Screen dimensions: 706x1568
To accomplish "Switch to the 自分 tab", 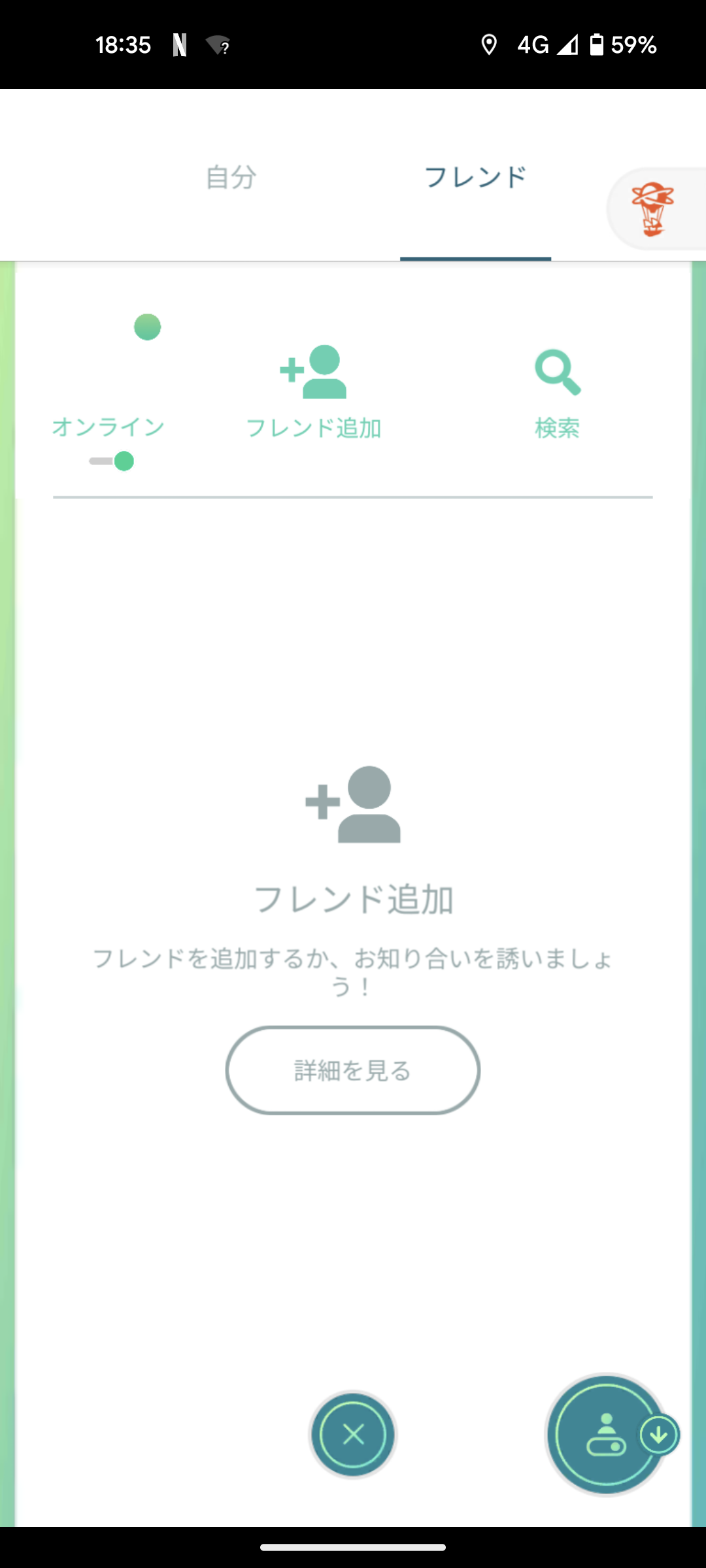I will (x=231, y=177).
